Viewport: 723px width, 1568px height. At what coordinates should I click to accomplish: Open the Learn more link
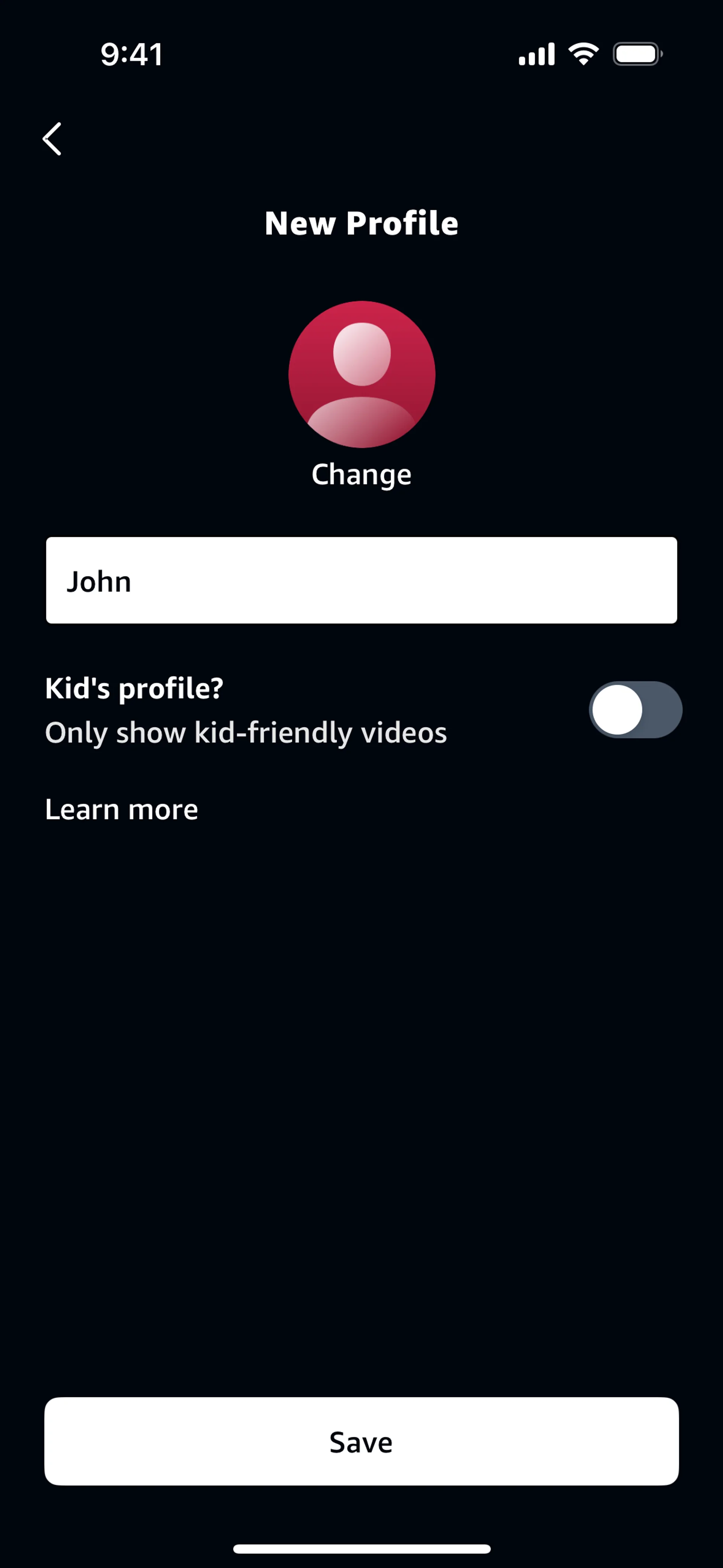tap(122, 810)
